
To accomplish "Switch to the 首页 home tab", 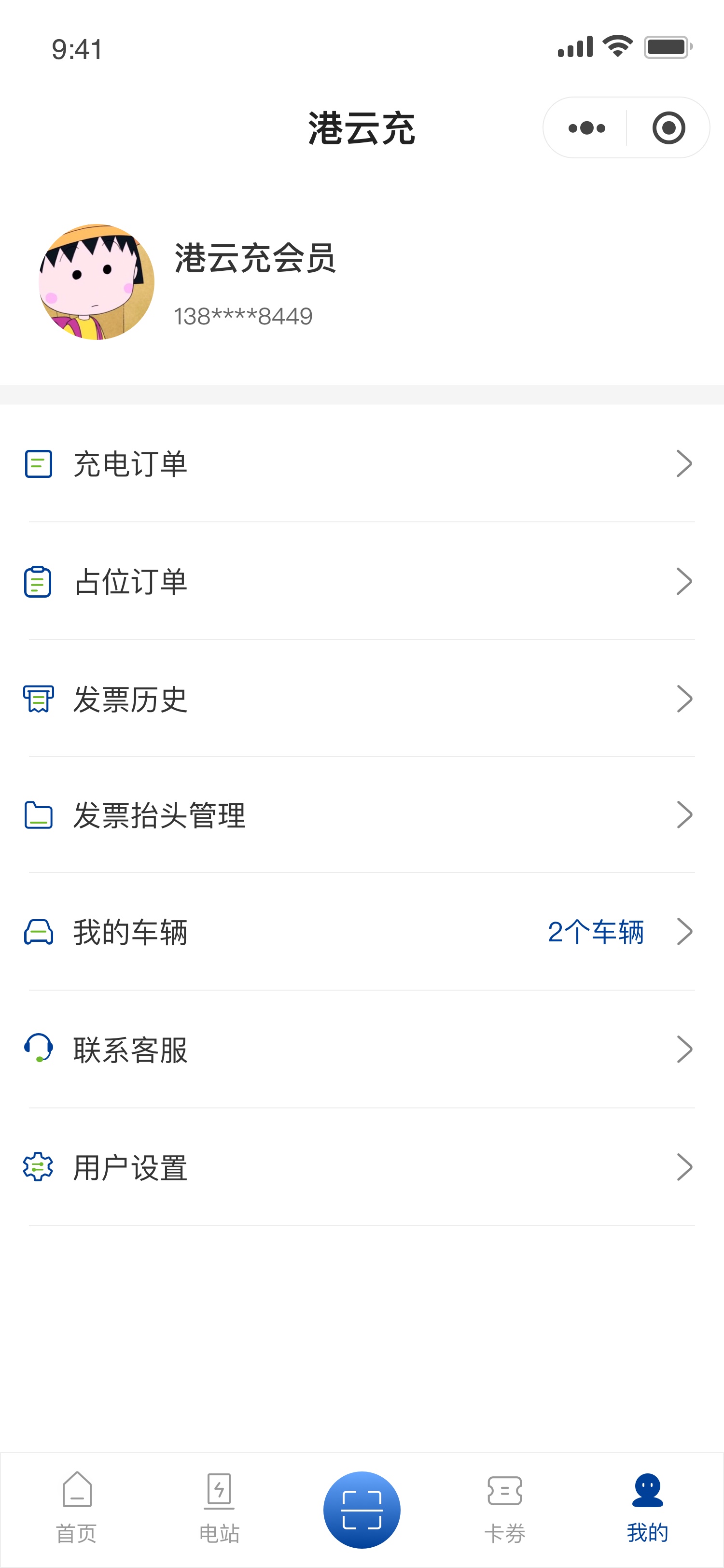I will point(77,1507).
